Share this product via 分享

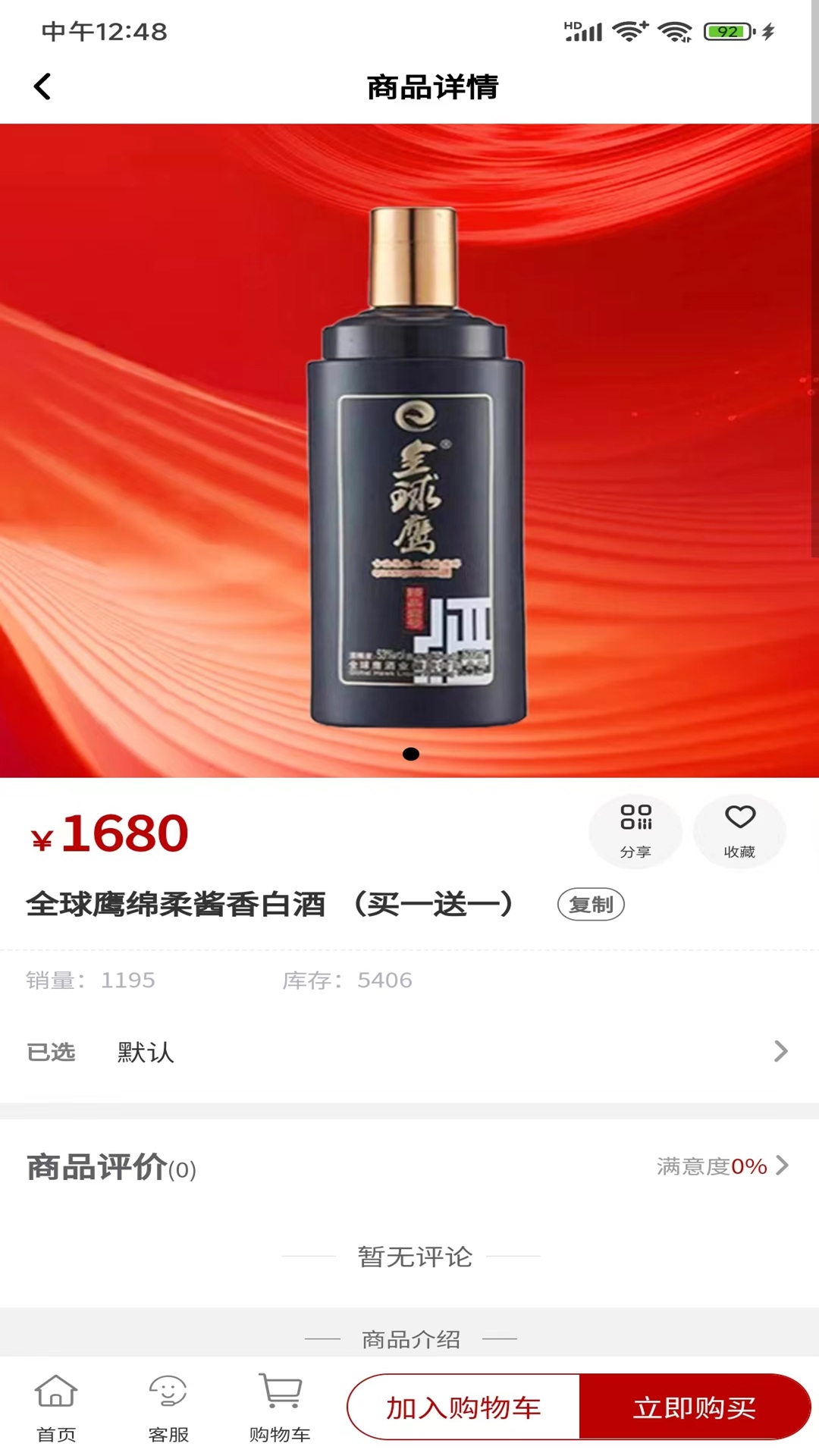[x=635, y=830]
